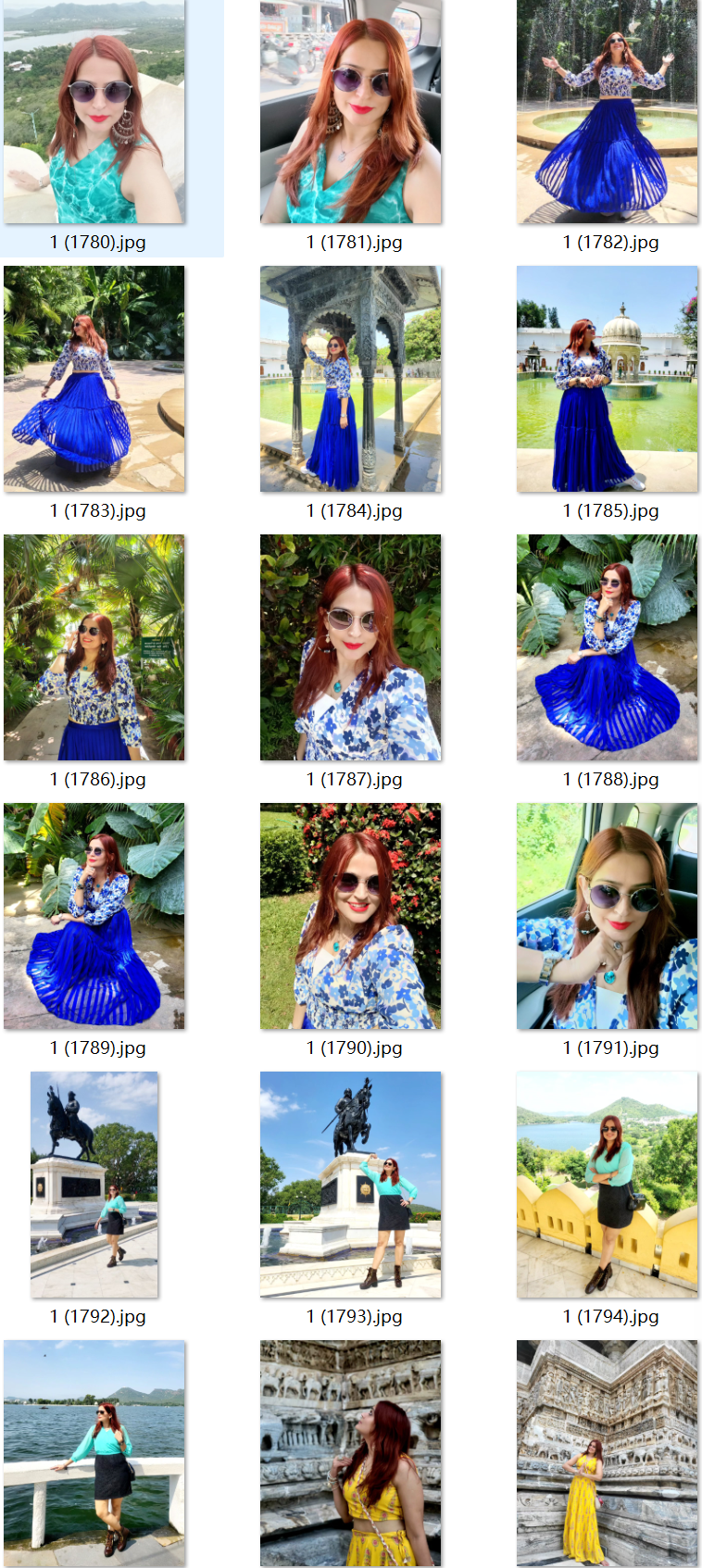Choose the file 1 (1793).jpg
This screenshot has width=702, height=1568.
(x=350, y=1185)
